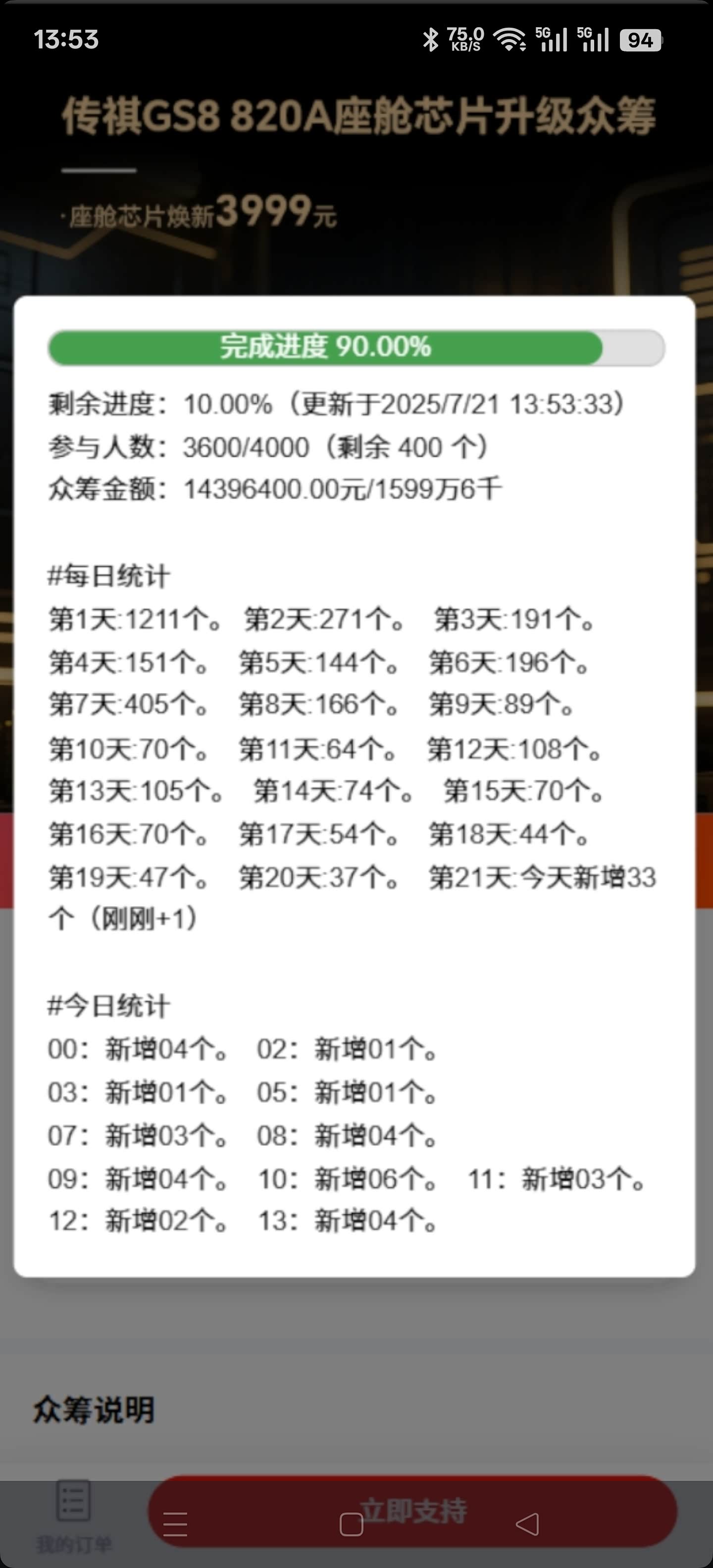Tap the network speed indicator showing 75.0 KB/S
Screen dimensions: 713x1568
pyautogui.click(x=466, y=40)
